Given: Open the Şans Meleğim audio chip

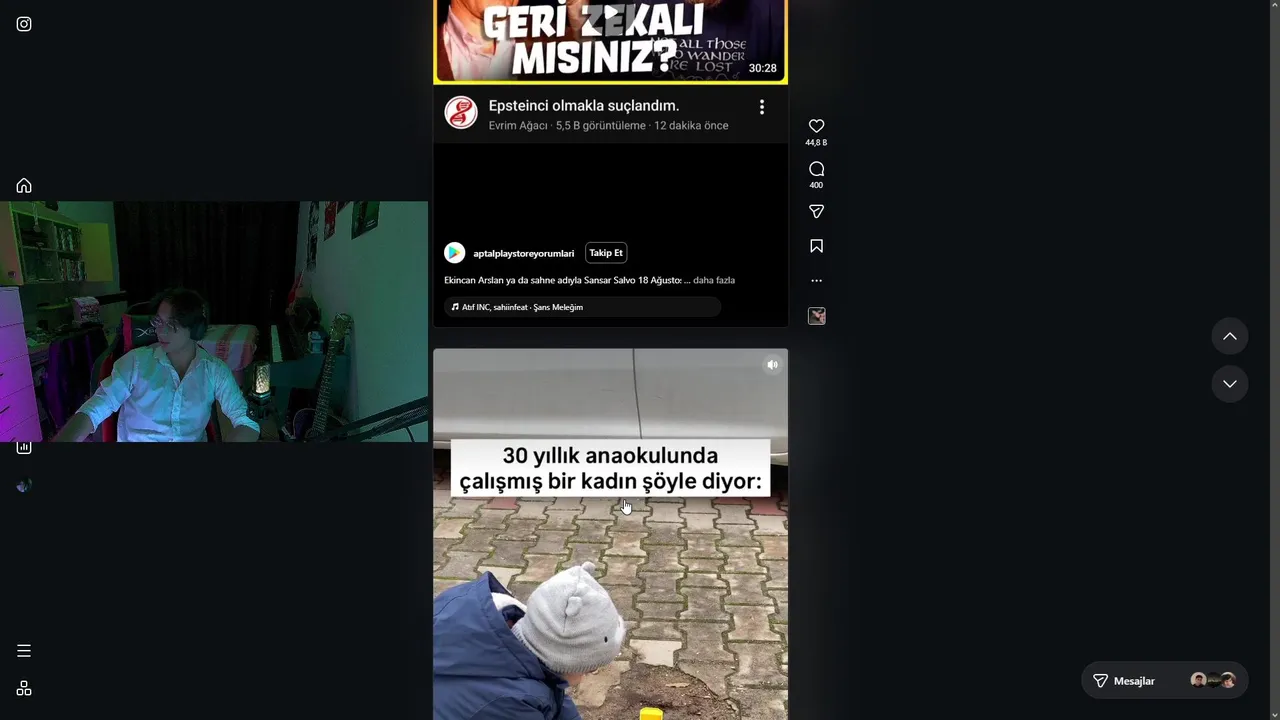Looking at the screenshot, I should [517, 307].
